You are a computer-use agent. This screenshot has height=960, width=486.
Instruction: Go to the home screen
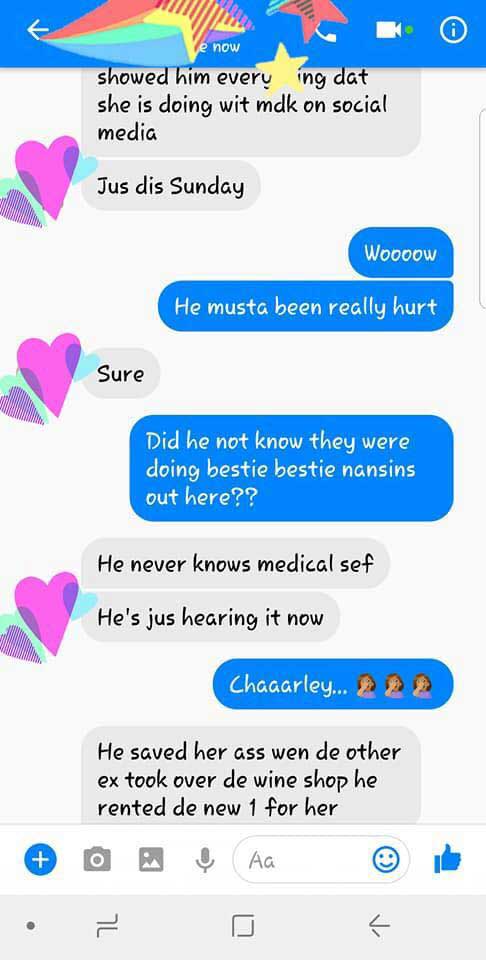point(243,926)
